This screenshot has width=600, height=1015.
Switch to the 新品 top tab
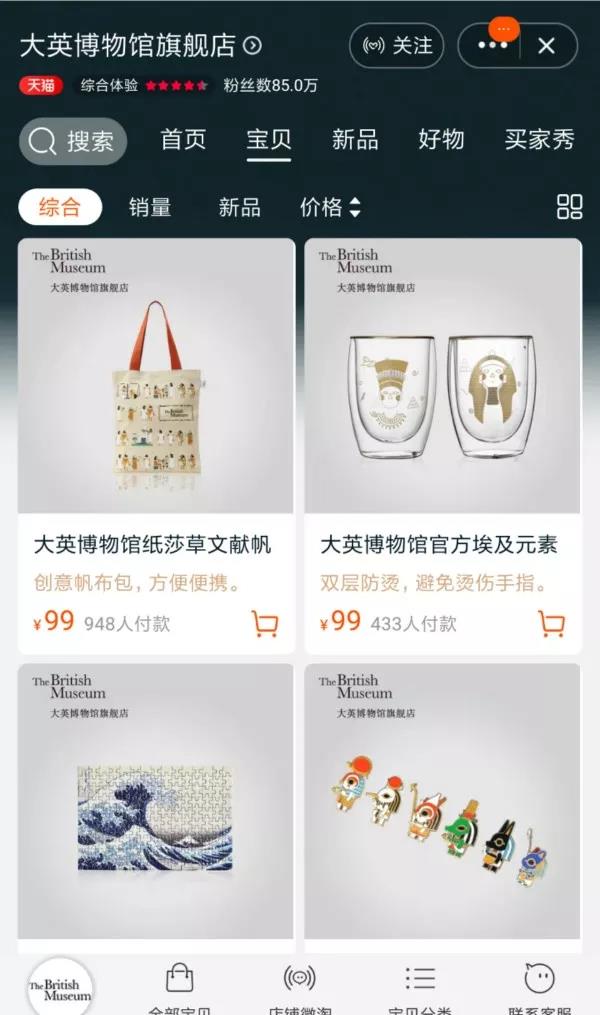coord(355,140)
